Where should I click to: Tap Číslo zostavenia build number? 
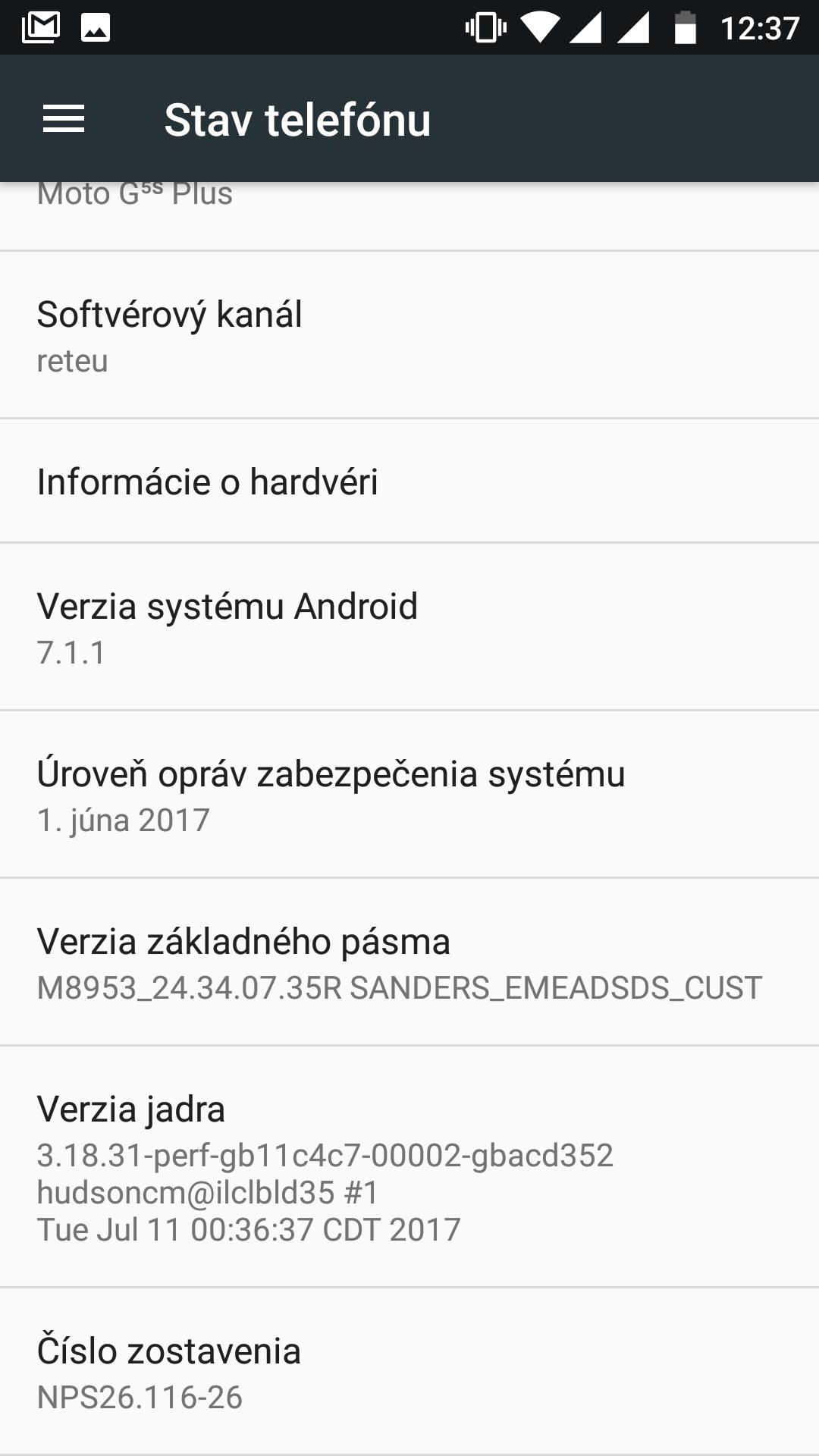click(x=409, y=1371)
